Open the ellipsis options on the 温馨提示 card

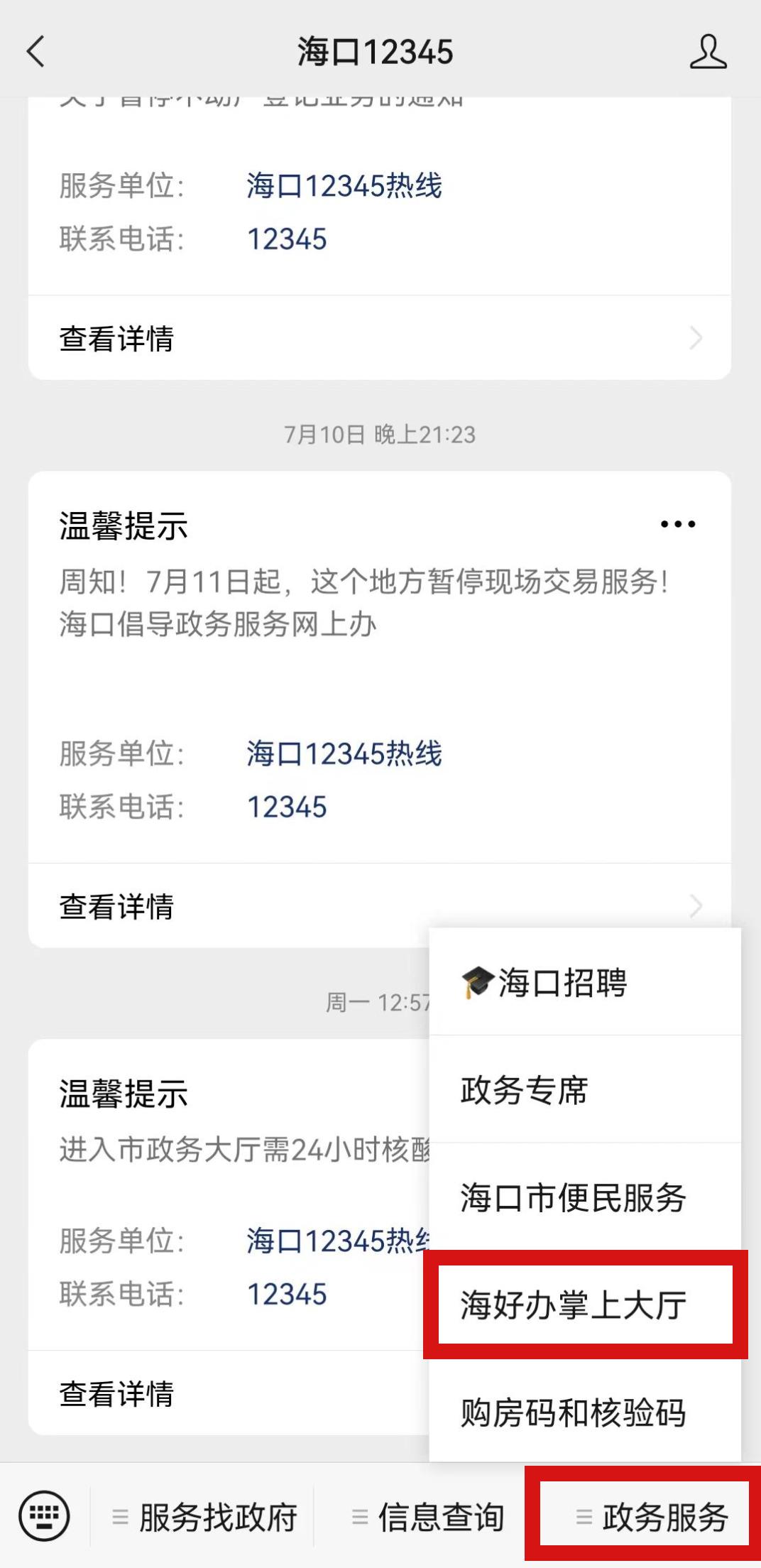click(x=677, y=523)
